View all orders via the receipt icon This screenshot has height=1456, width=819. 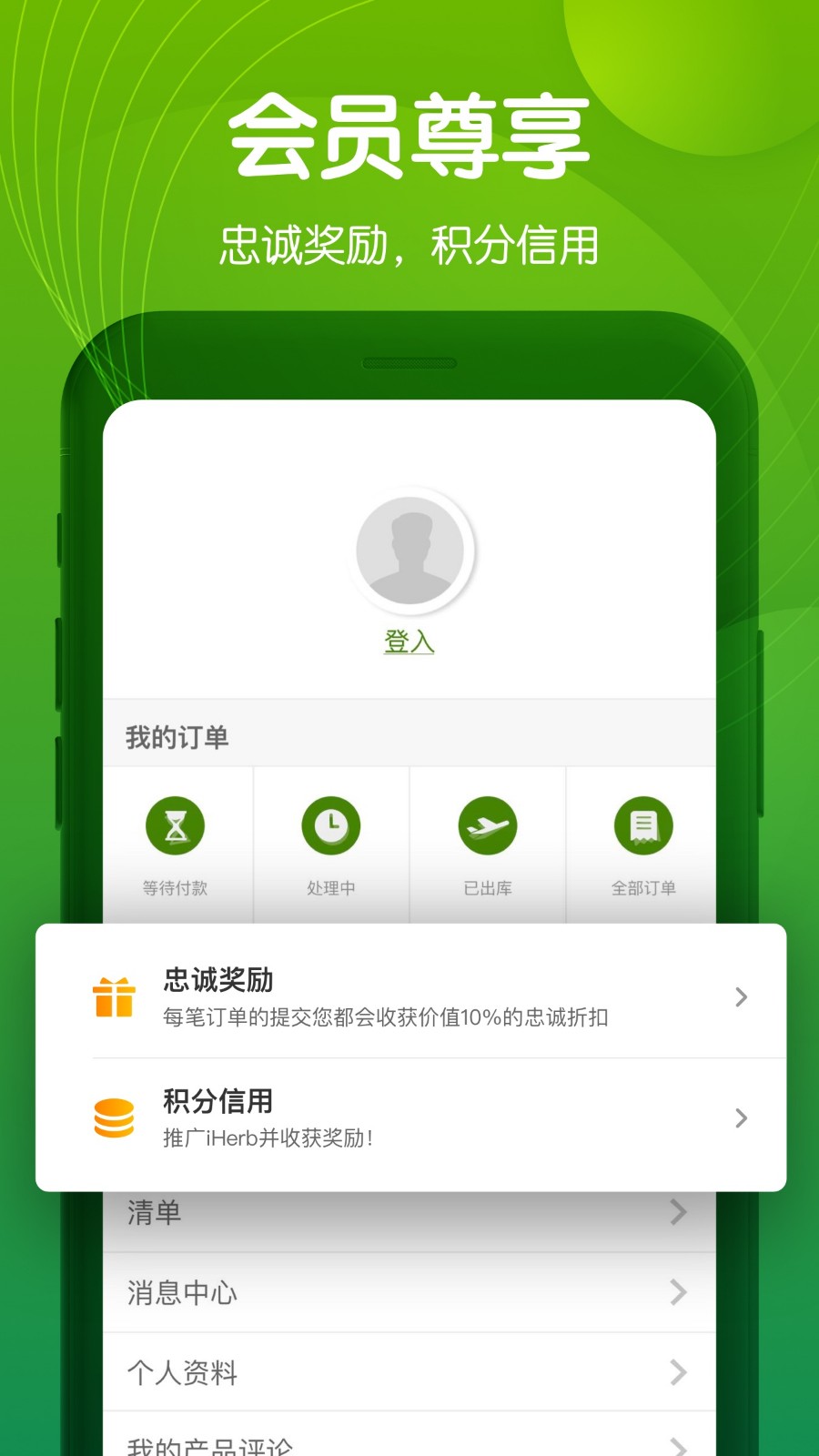(643, 826)
